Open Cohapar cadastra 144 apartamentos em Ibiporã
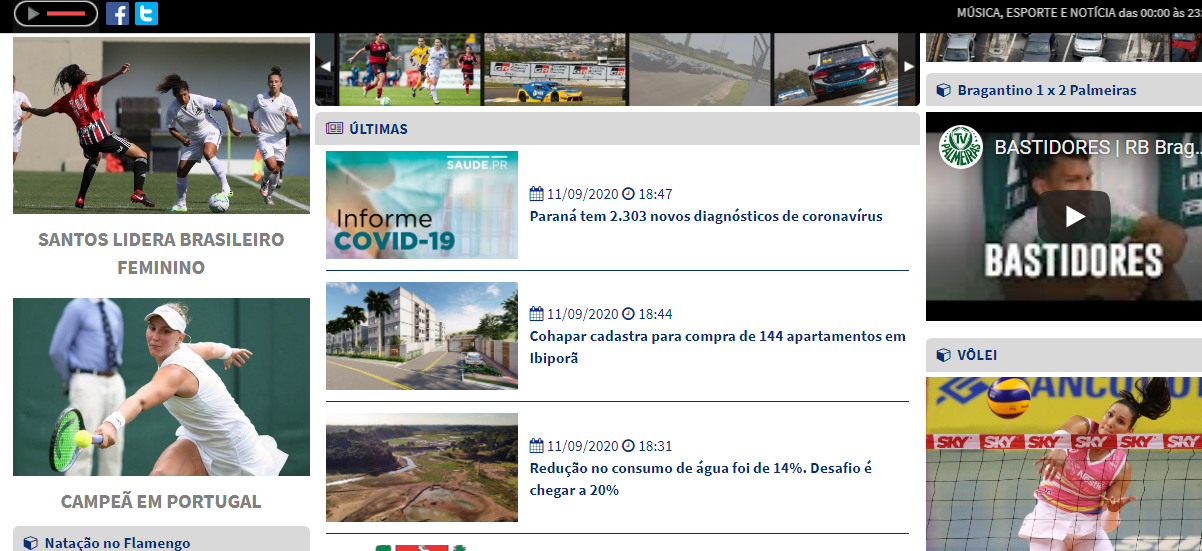1202x551 pixels. (x=717, y=347)
